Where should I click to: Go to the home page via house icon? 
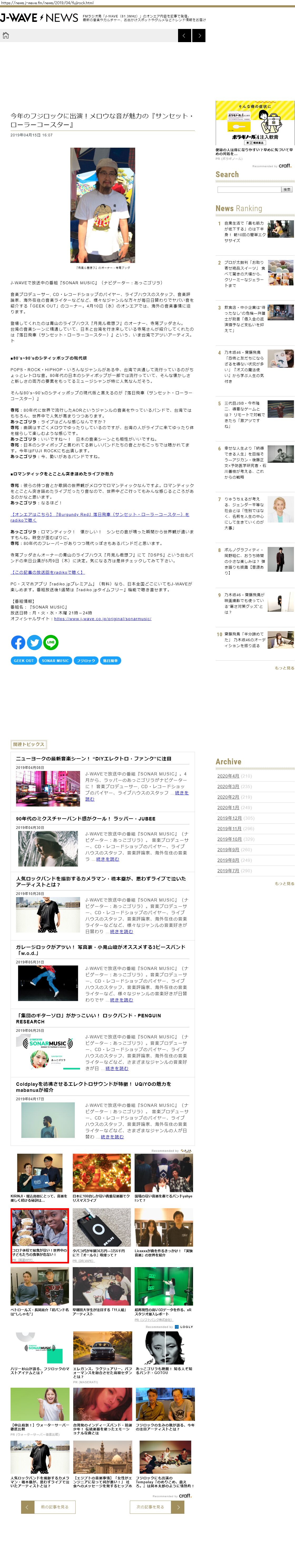click(6, 35)
